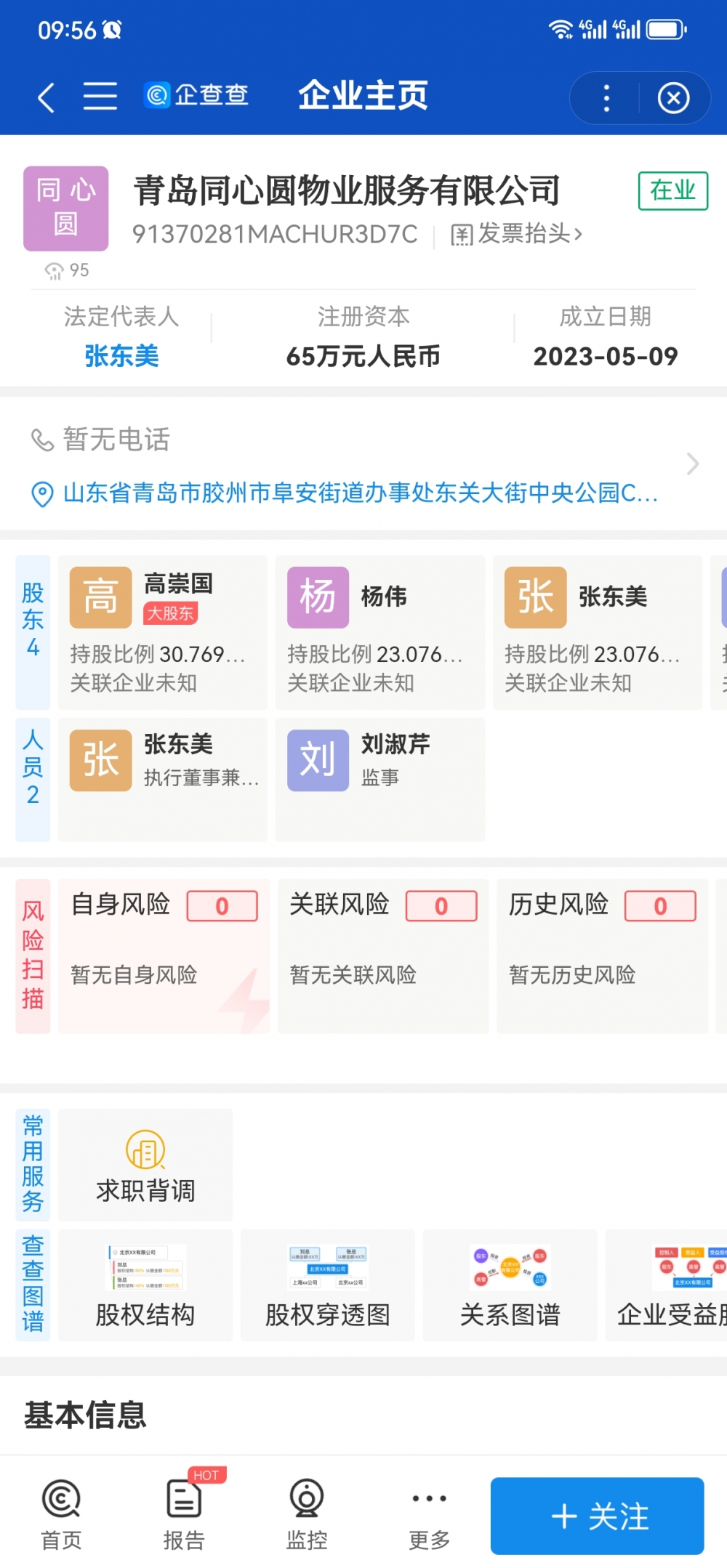Follow this company with 关注
The height and width of the screenshot is (1568, 727).
click(x=597, y=1516)
